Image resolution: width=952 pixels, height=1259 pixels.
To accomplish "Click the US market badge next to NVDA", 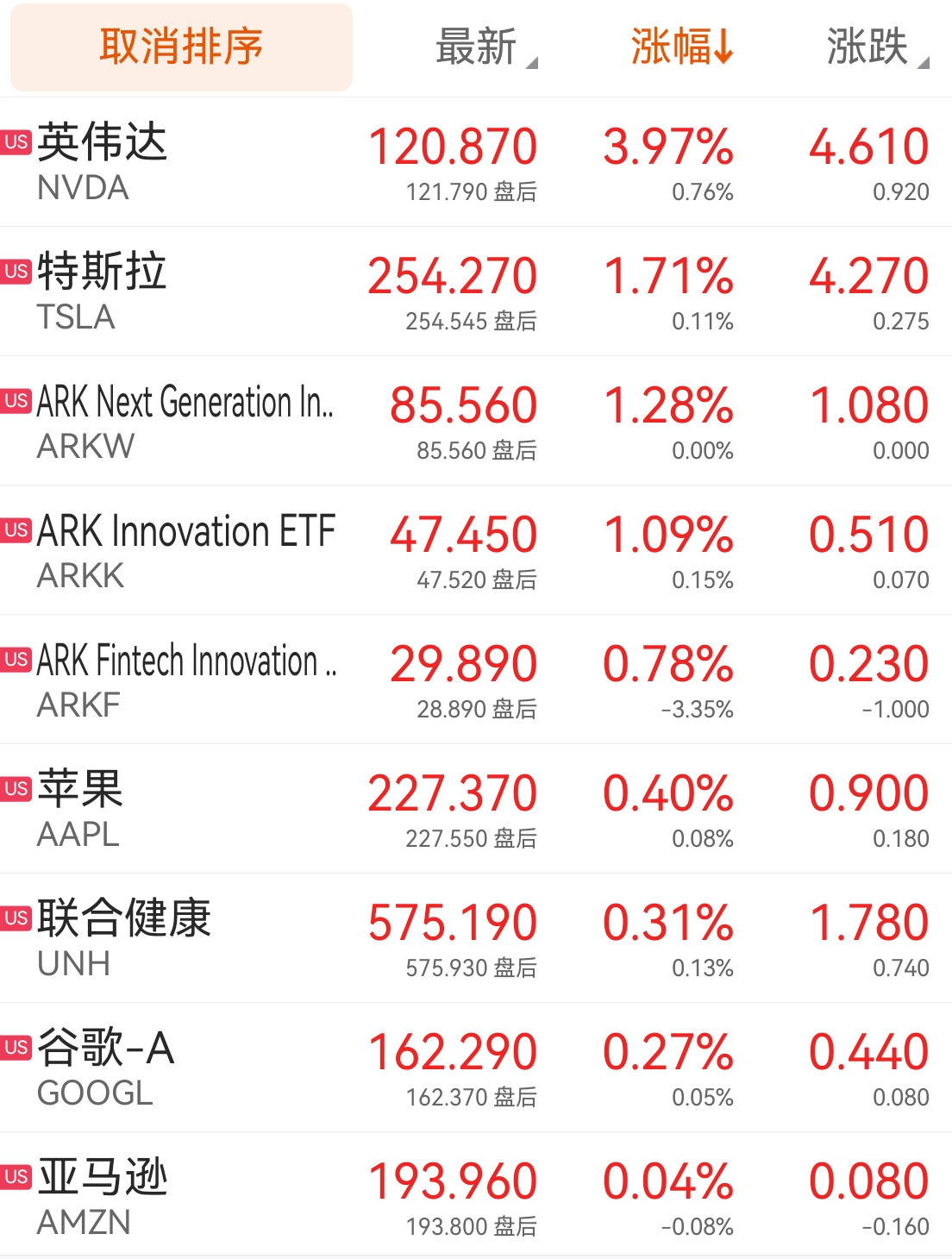I will click(16, 141).
